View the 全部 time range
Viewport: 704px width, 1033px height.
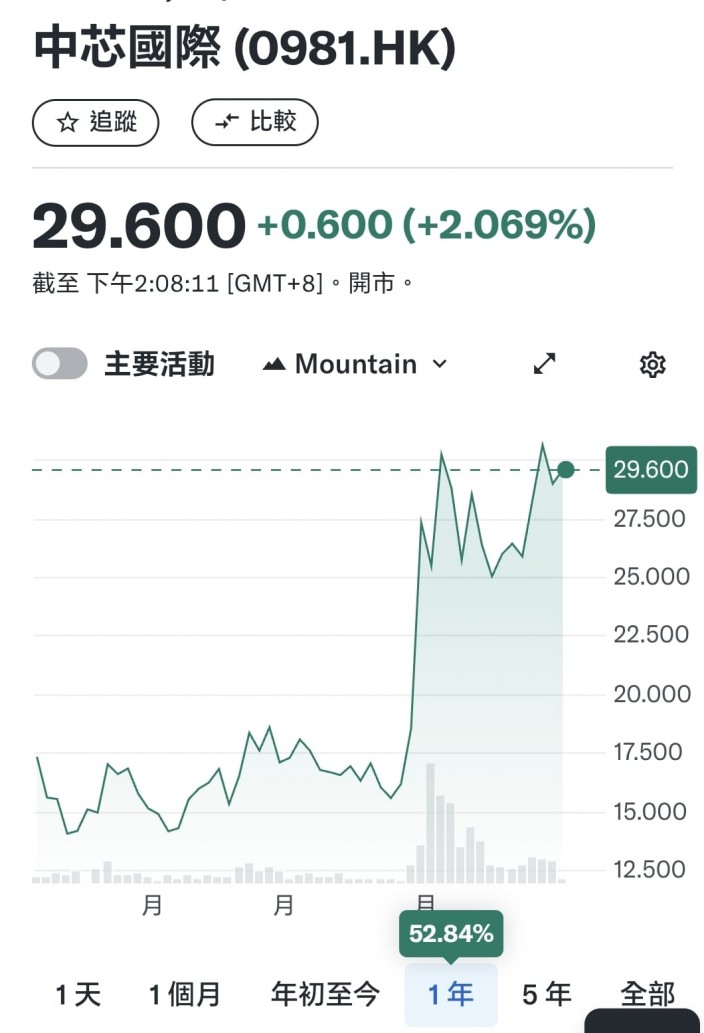tap(647, 994)
